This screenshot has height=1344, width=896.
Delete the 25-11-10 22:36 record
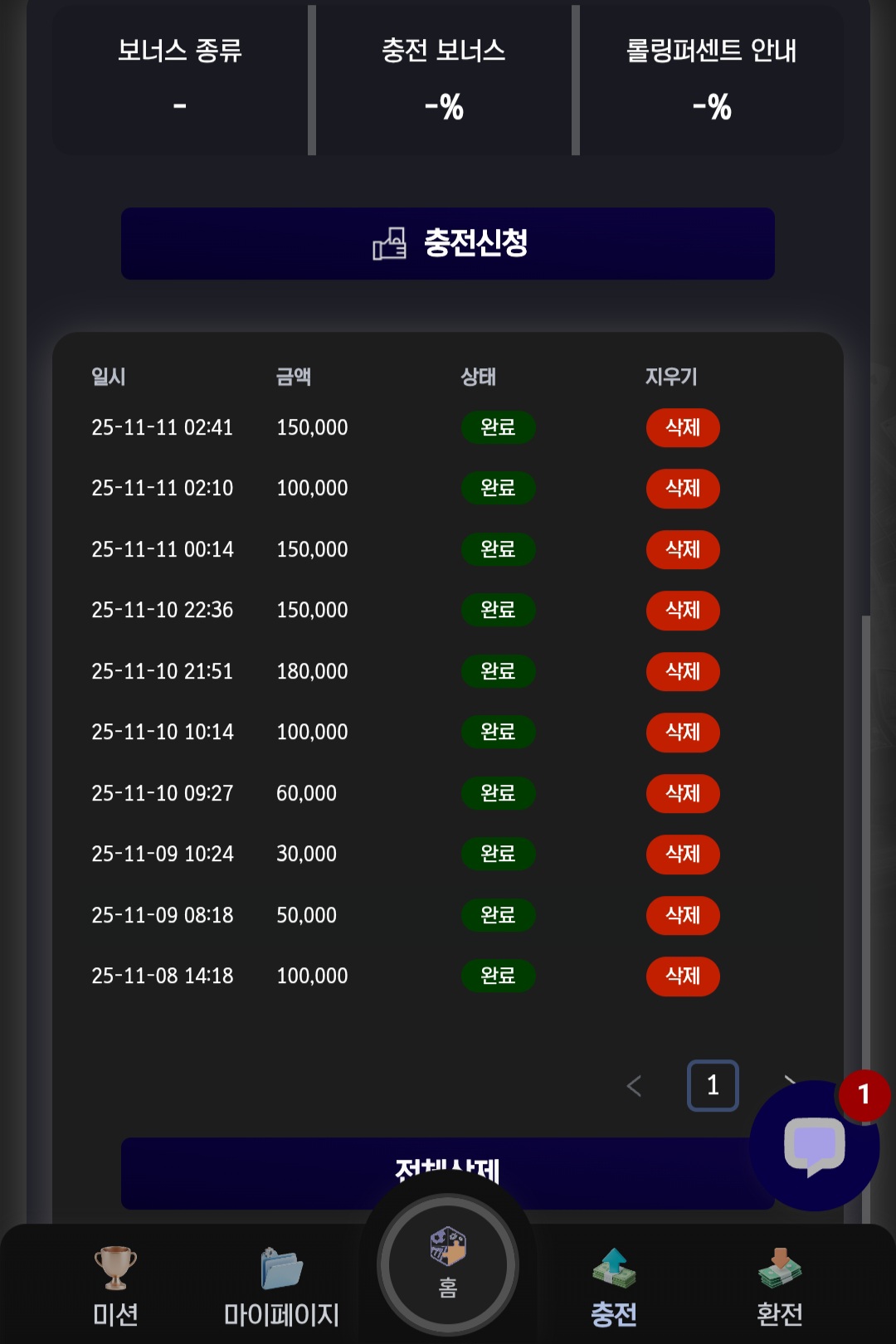click(x=682, y=611)
